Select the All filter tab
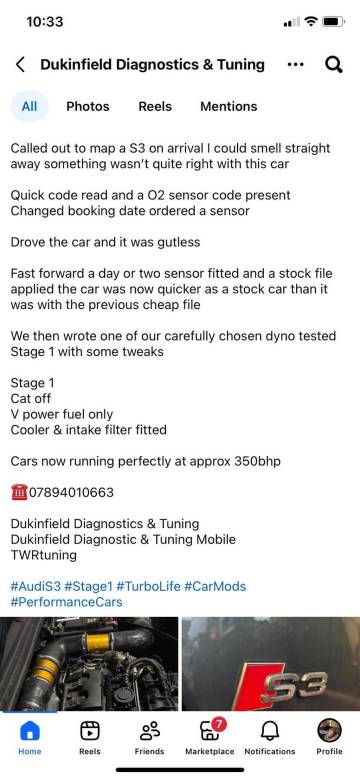360x779 pixels. coord(29,106)
